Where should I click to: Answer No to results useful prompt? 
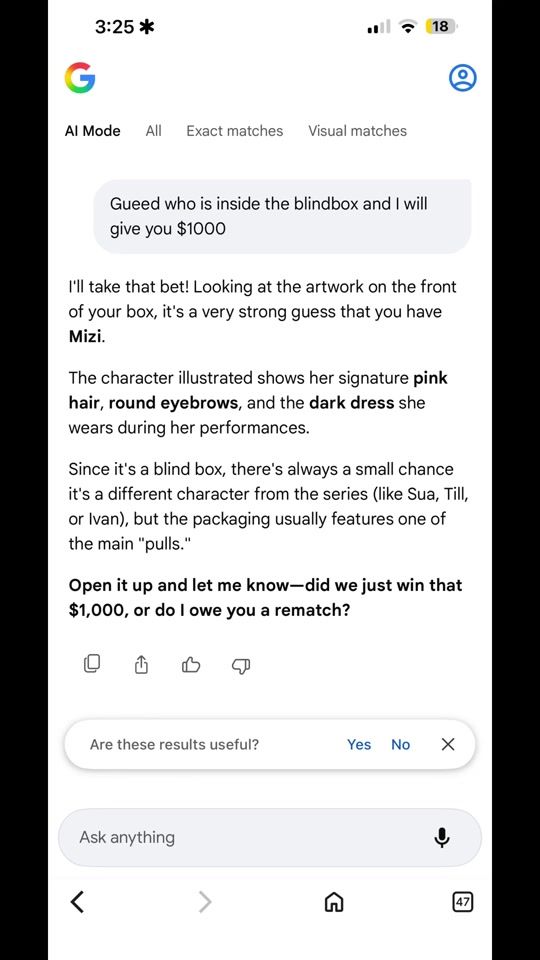click(400, 744)
